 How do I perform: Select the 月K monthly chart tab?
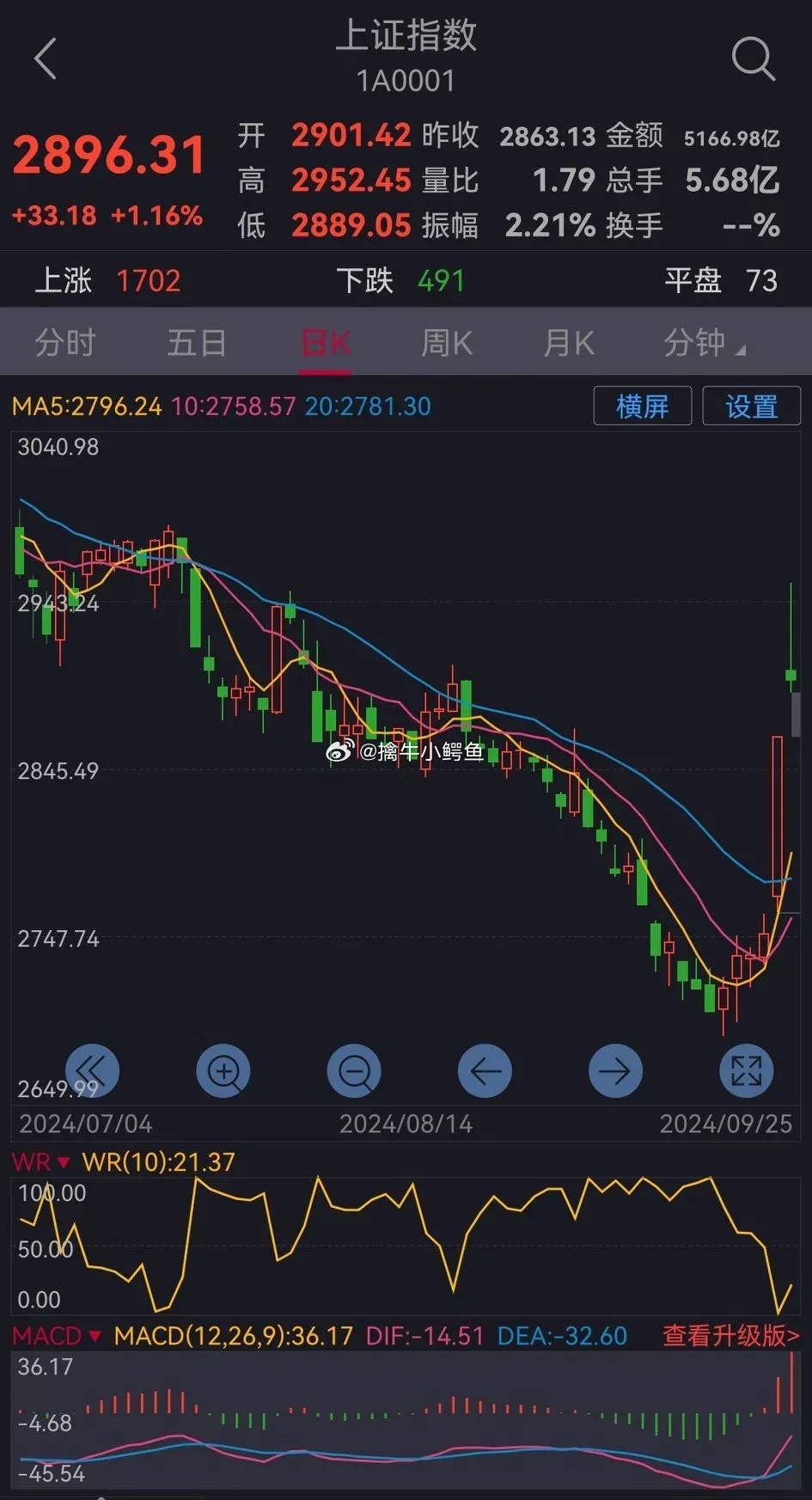[570, 341]
